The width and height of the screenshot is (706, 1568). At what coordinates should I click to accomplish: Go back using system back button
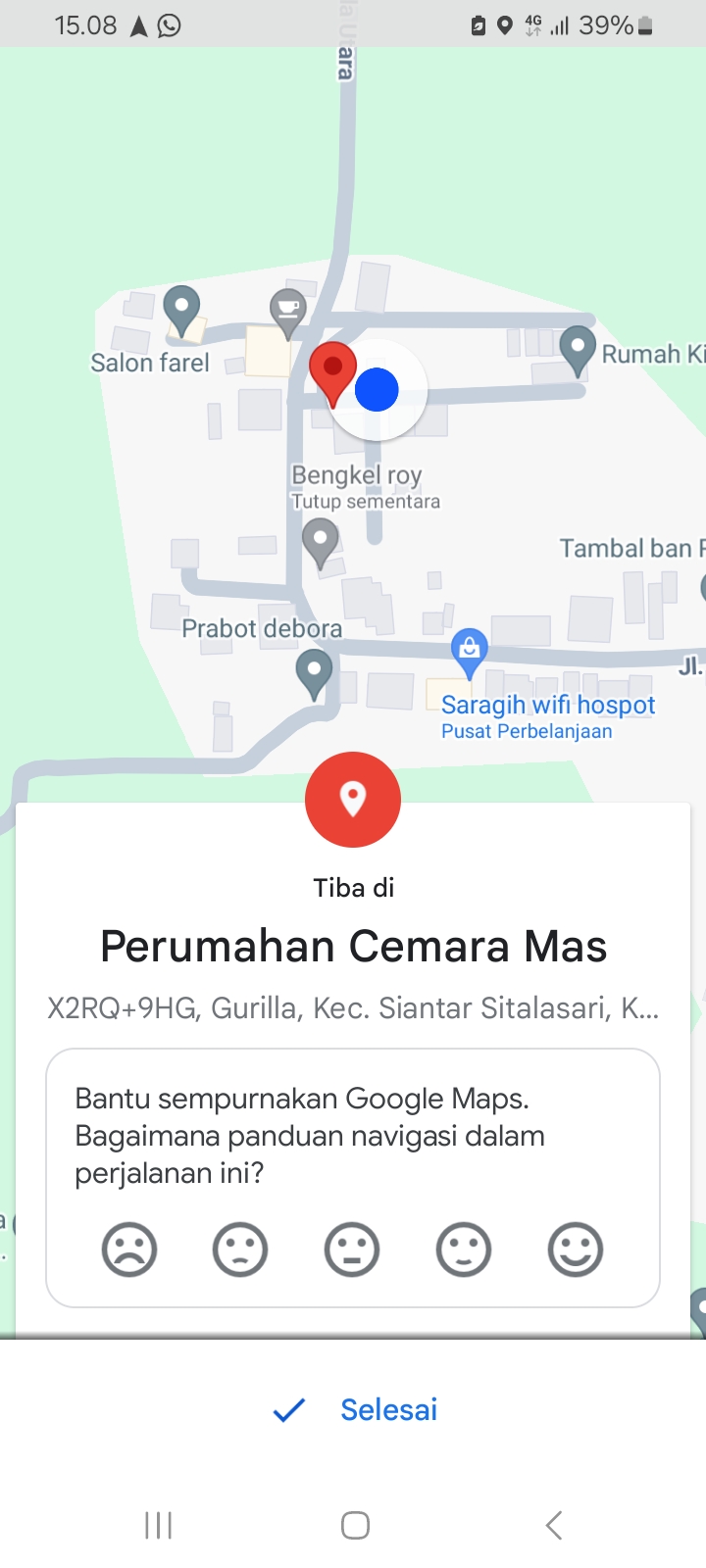(554, 1525)
